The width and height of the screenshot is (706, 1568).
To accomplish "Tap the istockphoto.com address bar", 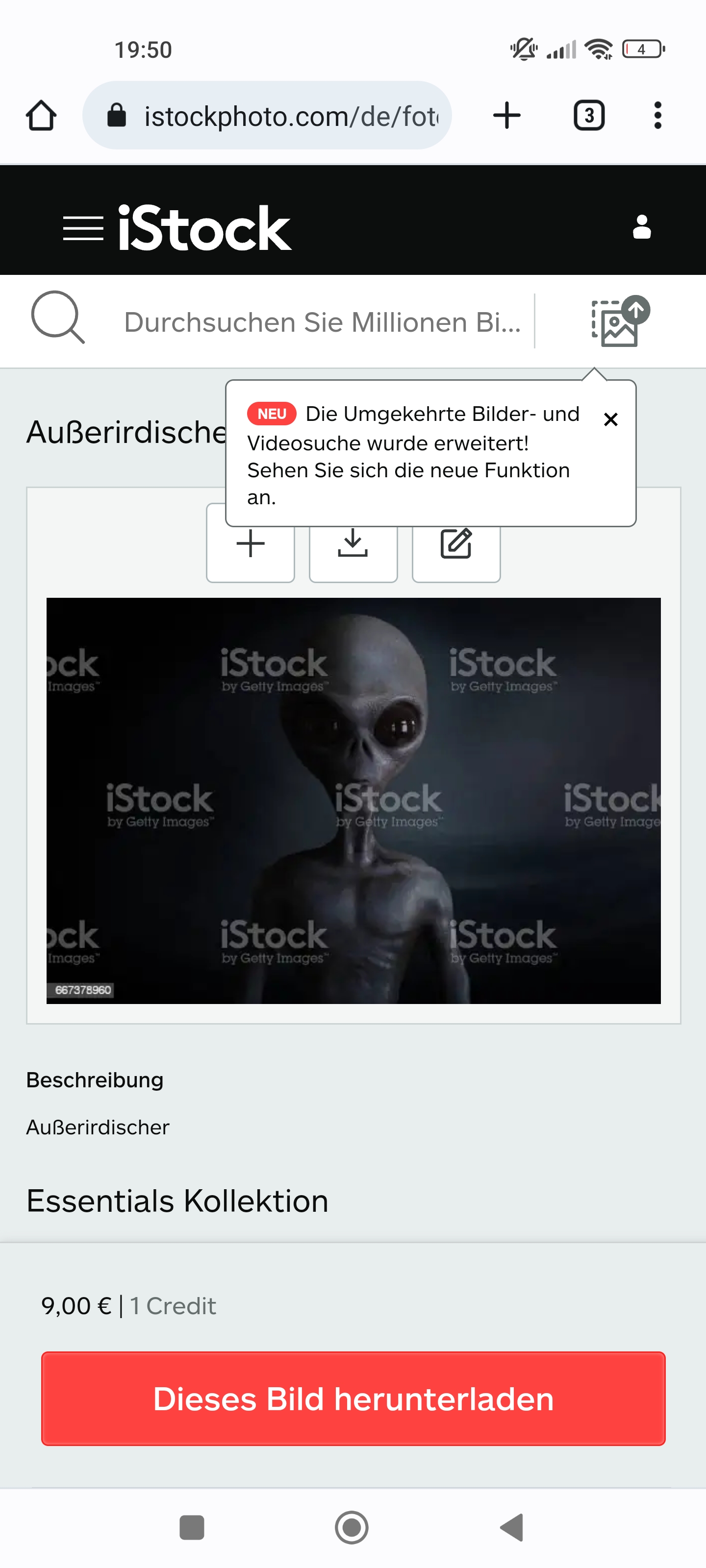I will [267, 116].
